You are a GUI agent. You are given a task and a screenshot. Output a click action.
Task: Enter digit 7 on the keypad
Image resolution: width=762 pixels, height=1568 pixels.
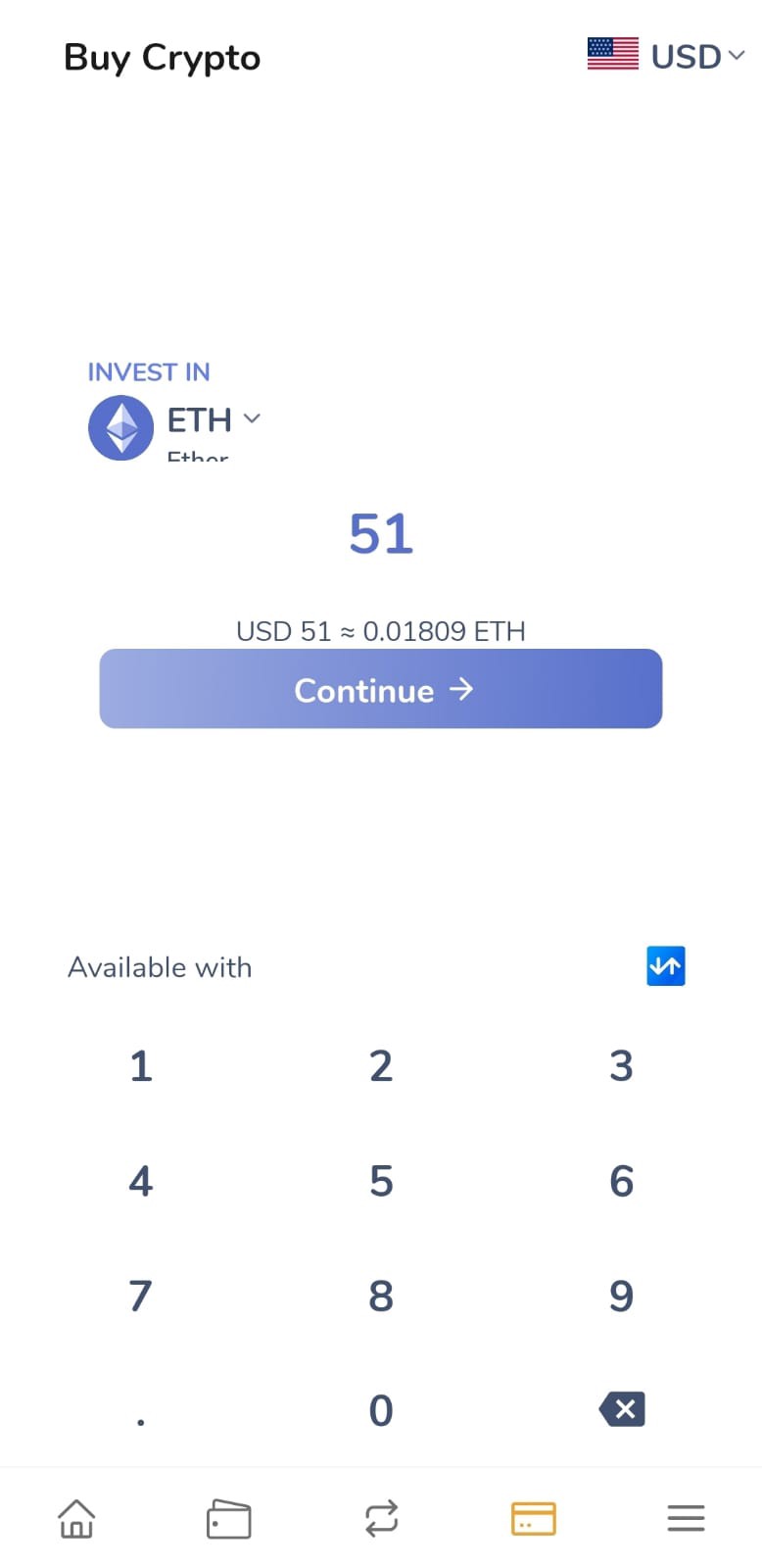pos(141,1296)
